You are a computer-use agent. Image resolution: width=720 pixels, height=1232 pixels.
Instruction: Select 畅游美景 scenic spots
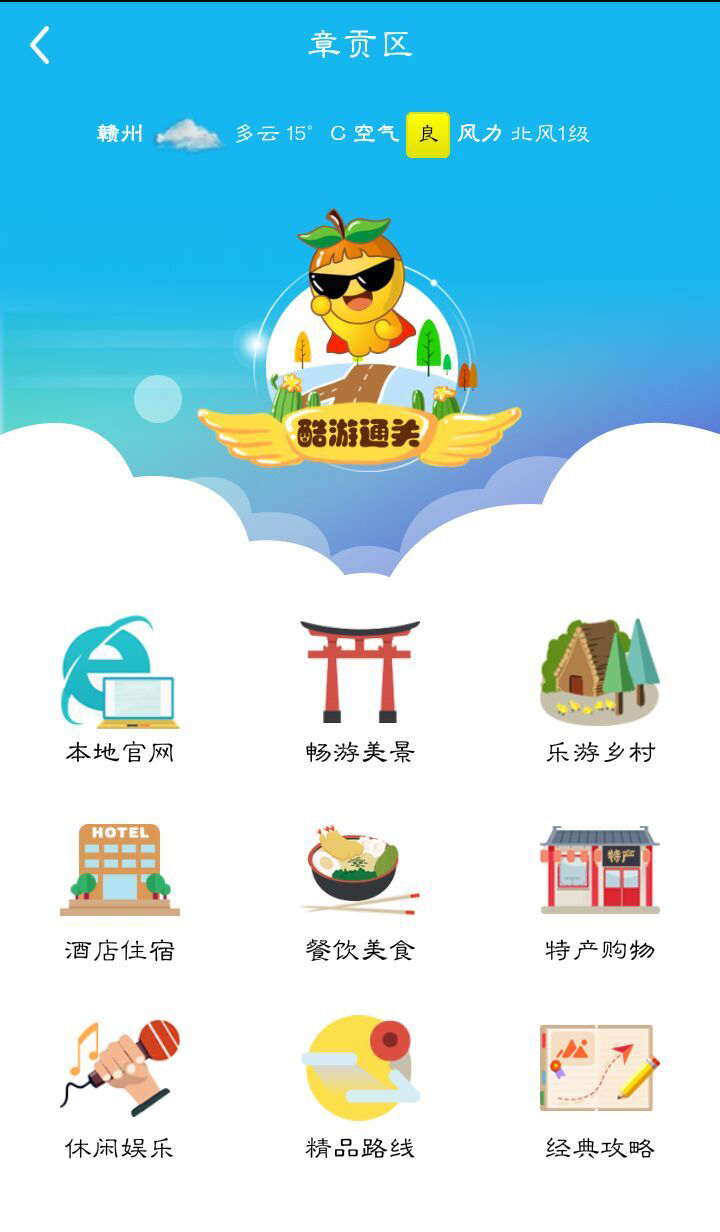point(360,690)
